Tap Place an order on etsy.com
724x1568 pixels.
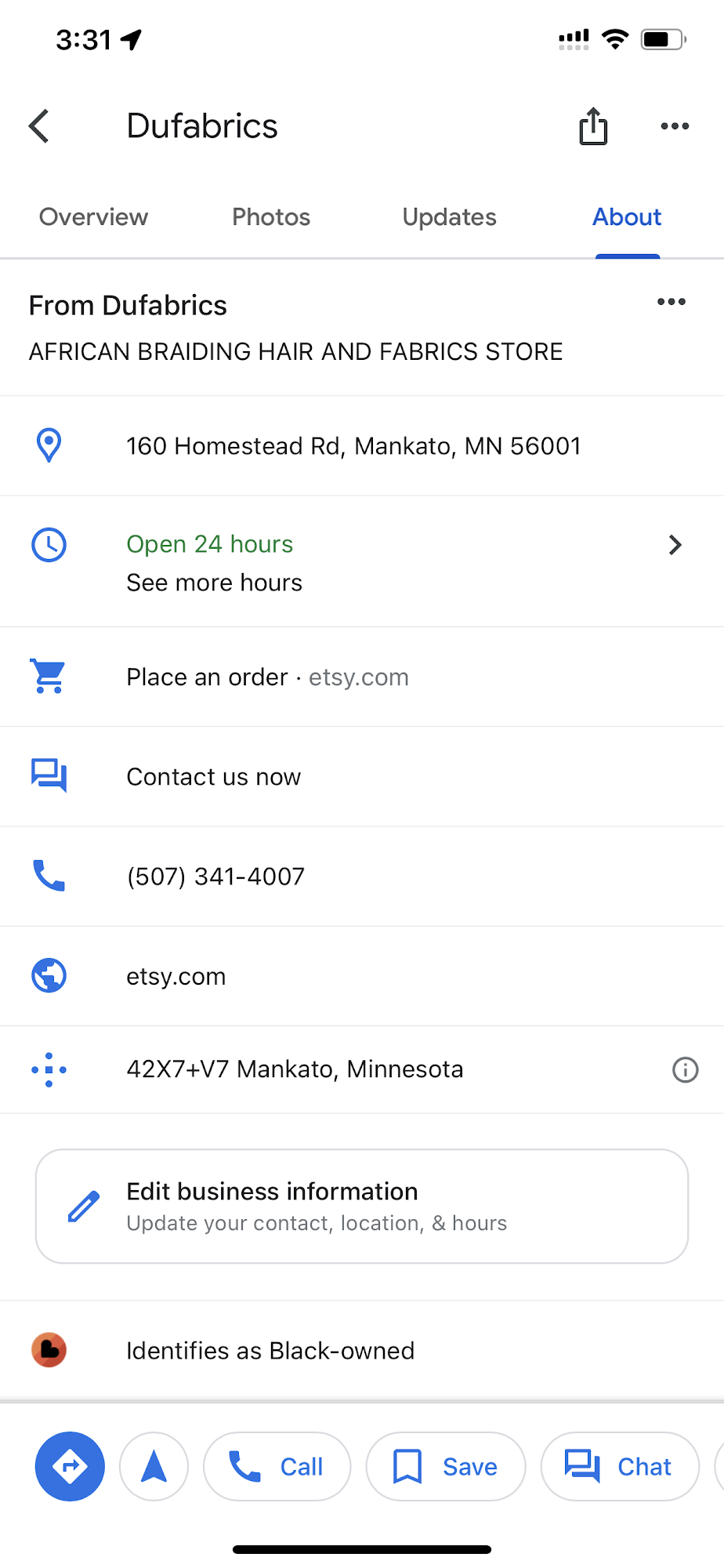[267, 677]
